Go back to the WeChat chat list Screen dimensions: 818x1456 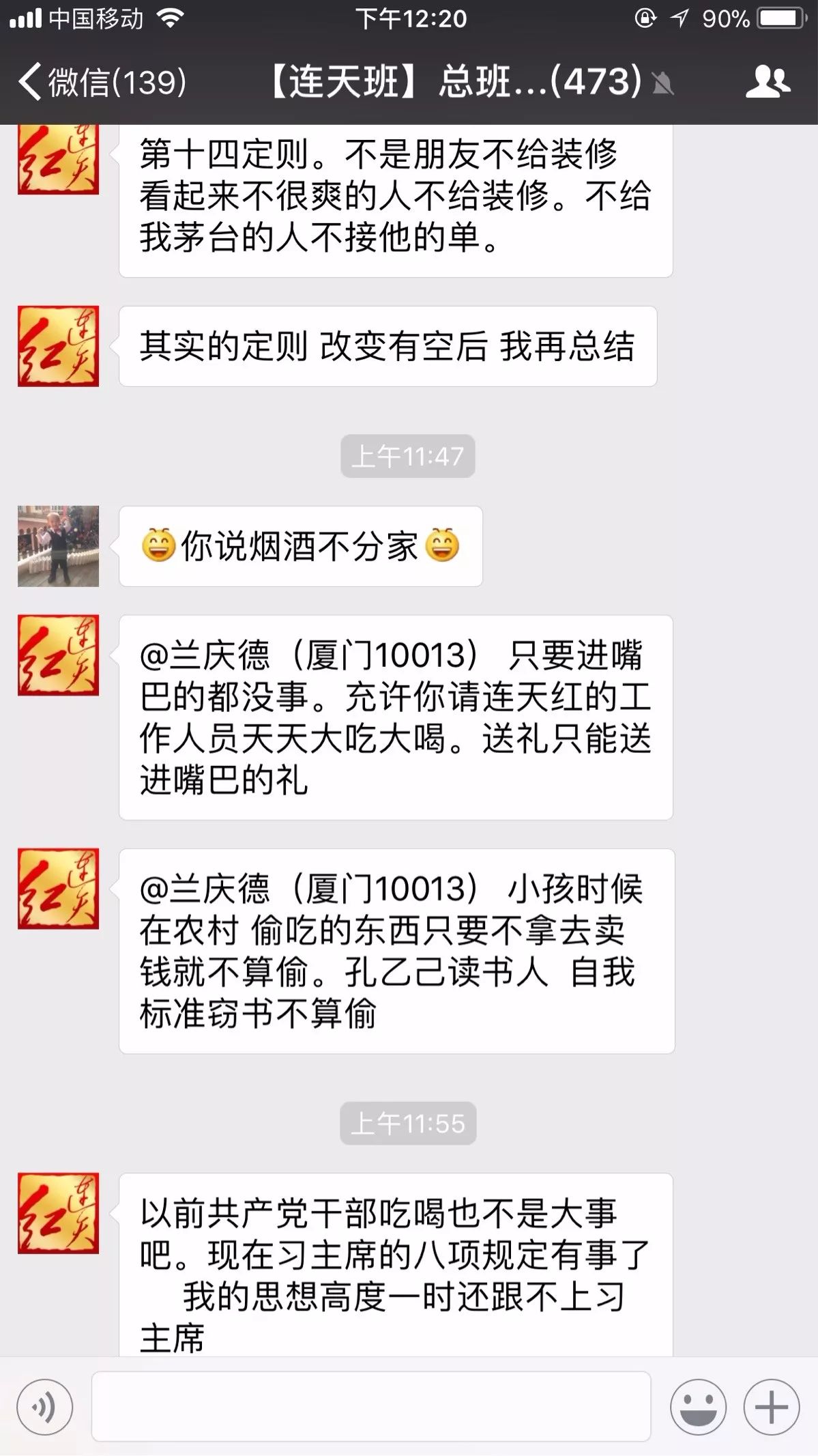coord(102,82)
